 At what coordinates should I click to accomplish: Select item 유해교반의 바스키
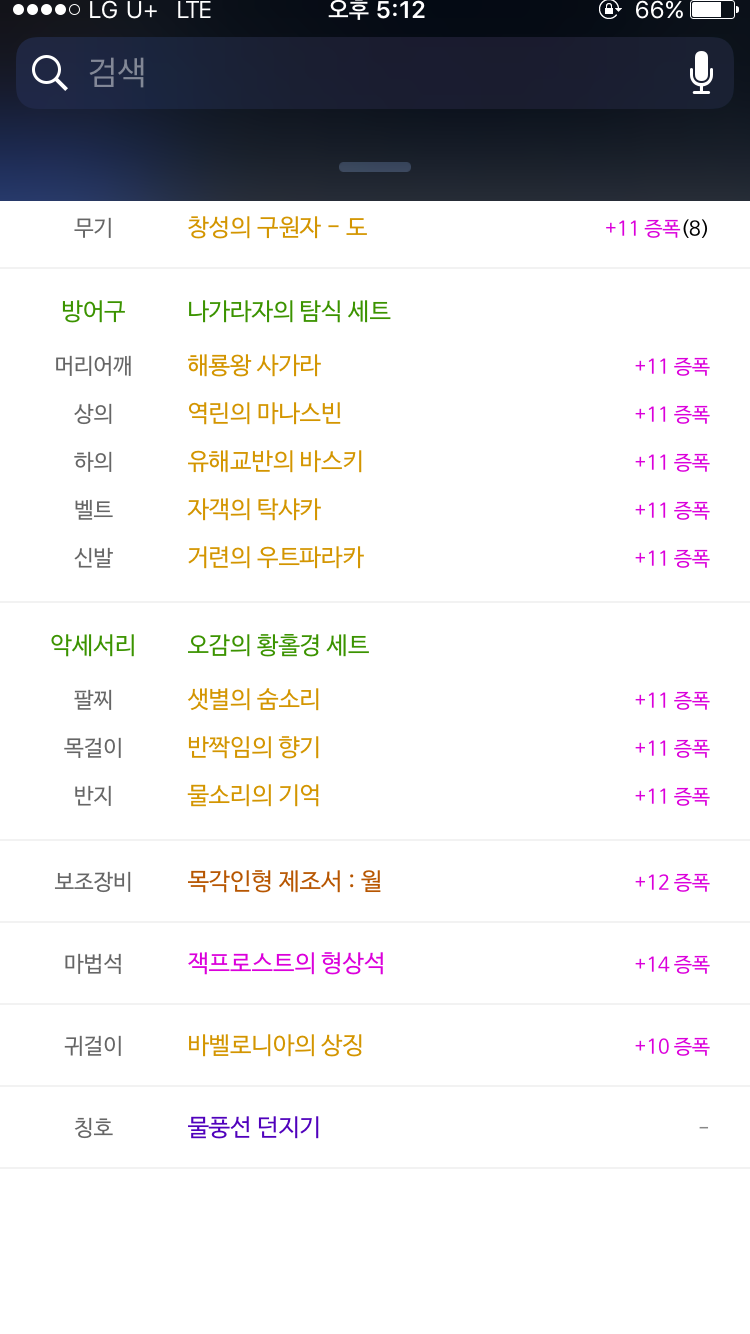(275, 461)
